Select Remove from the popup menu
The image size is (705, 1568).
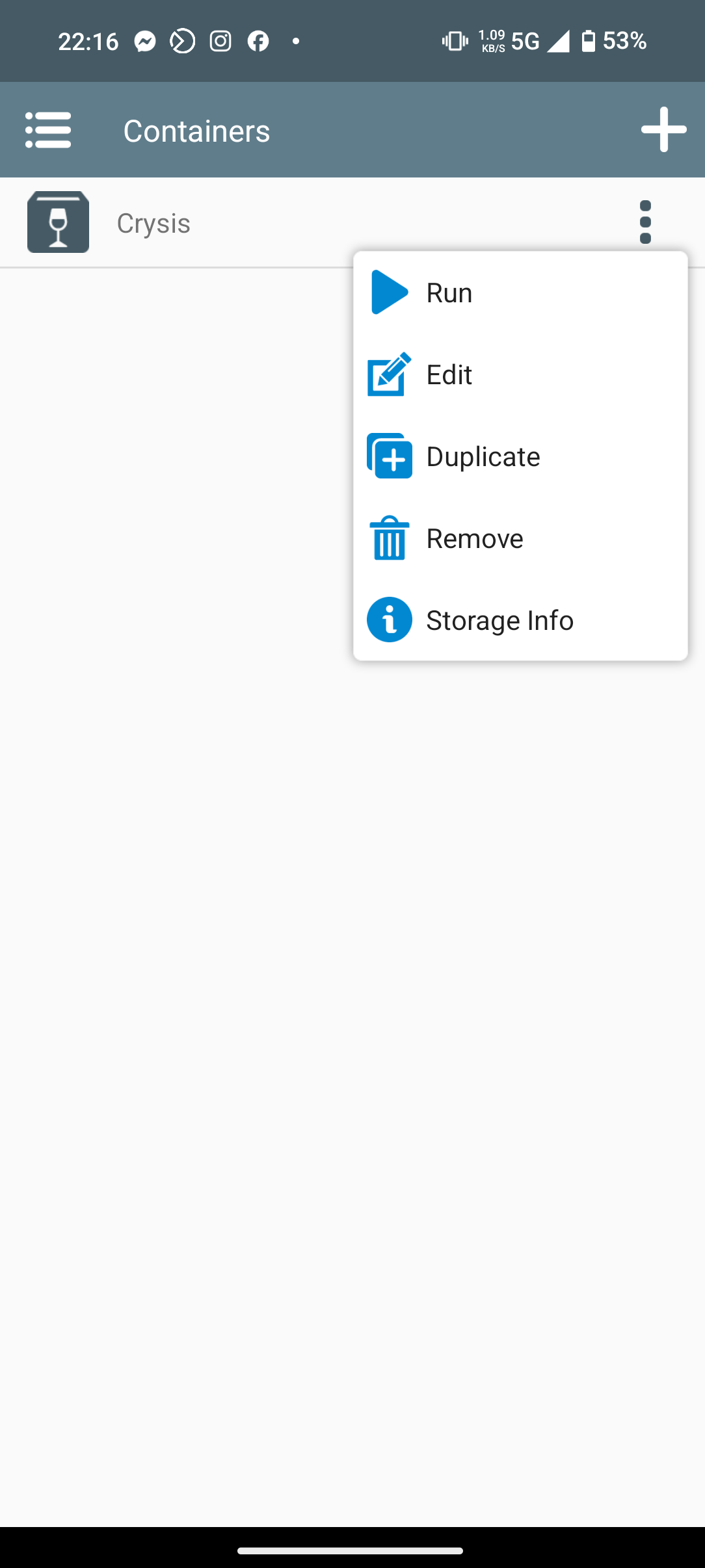tap(520, 538)
